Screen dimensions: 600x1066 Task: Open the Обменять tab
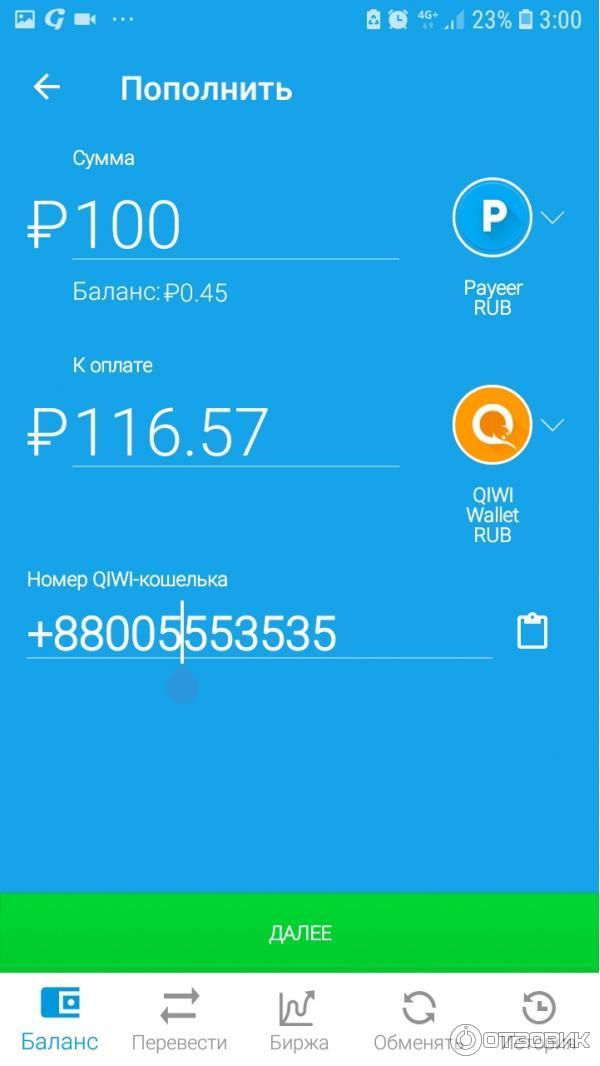(418, 1018)
